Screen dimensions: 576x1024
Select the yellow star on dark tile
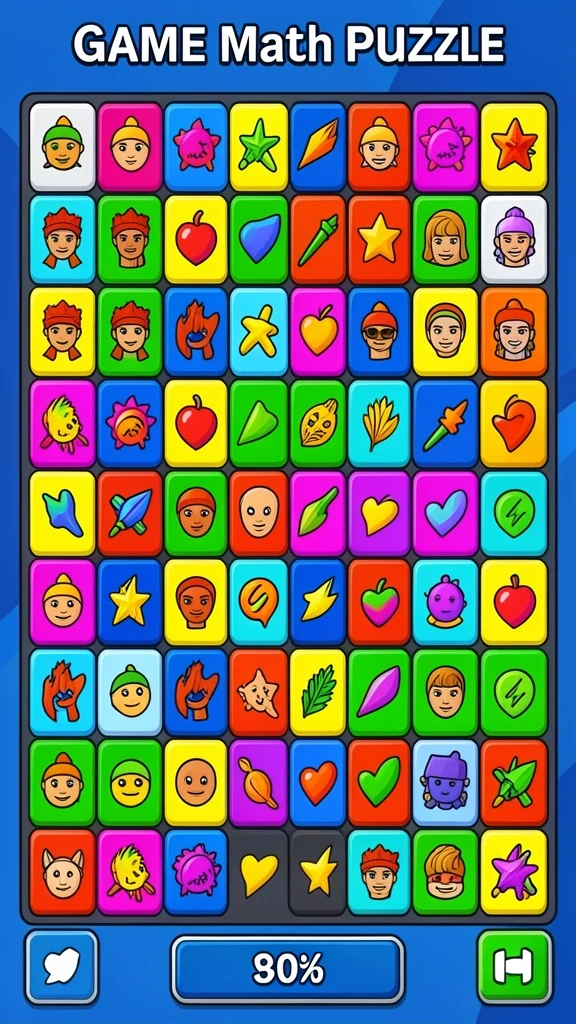coord(318,872)
